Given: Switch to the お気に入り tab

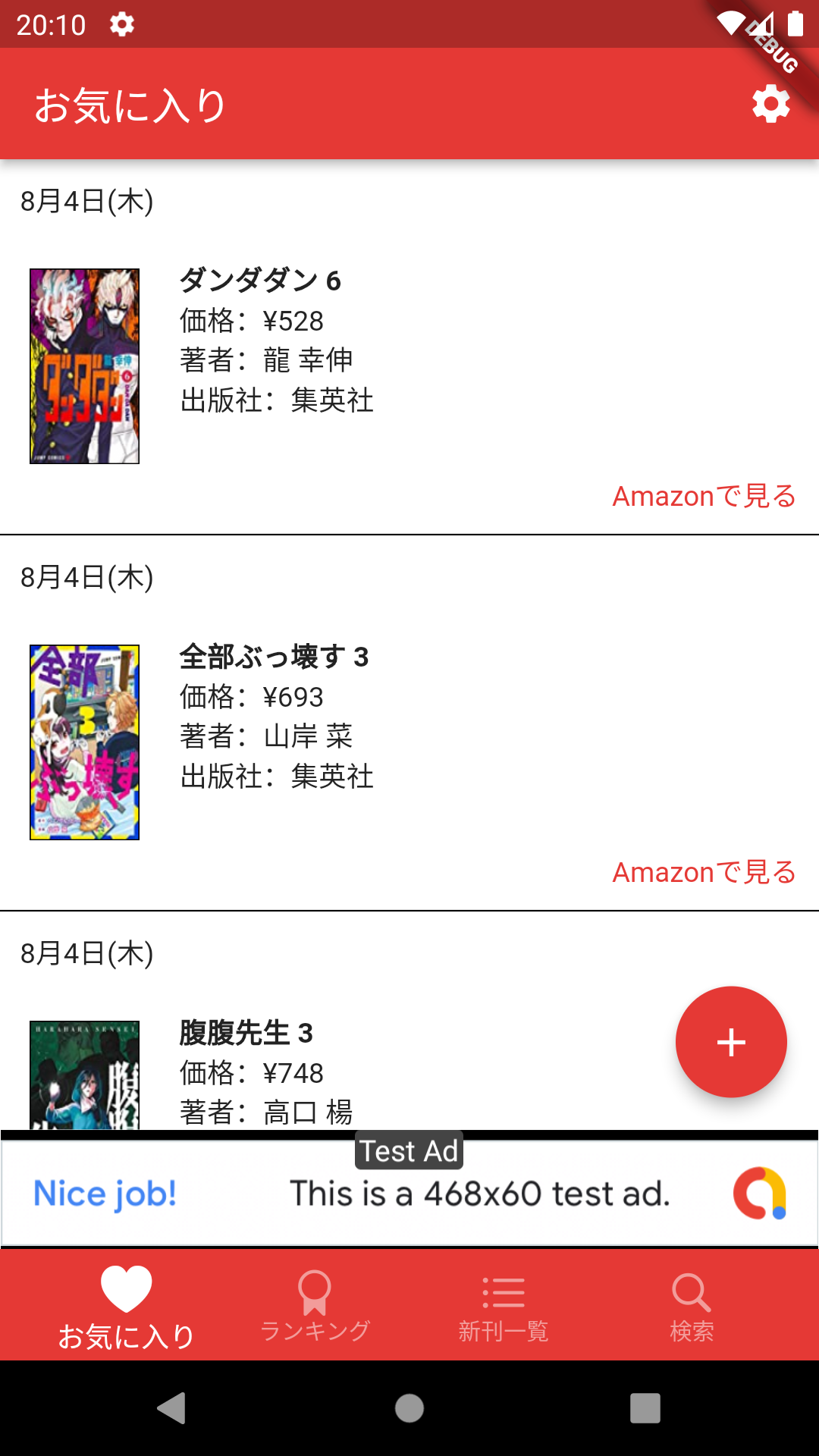Looking at the screenshot, I should click(127, 1304).
